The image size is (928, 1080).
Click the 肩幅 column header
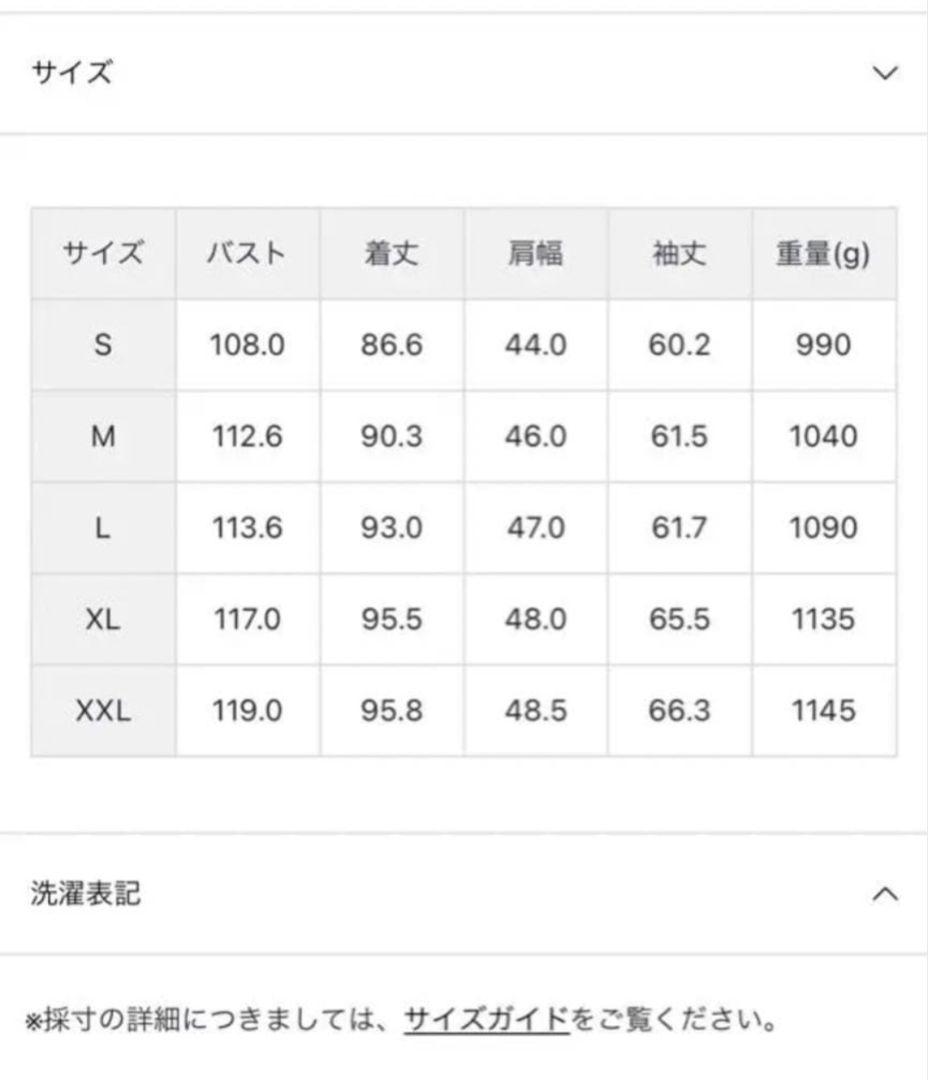(536, 252)
